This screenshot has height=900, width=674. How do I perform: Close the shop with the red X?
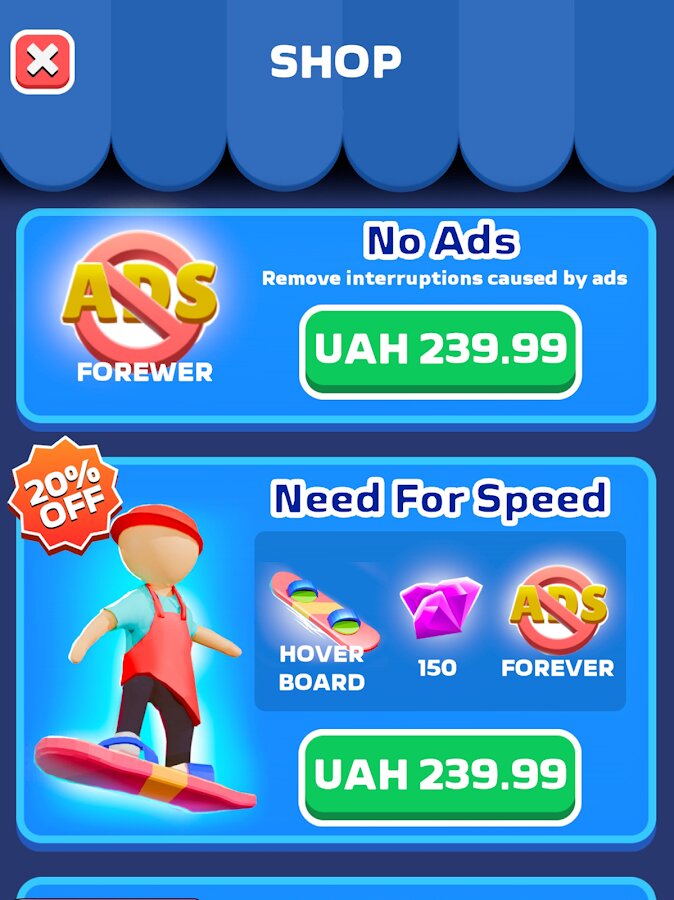pos(42,62)
